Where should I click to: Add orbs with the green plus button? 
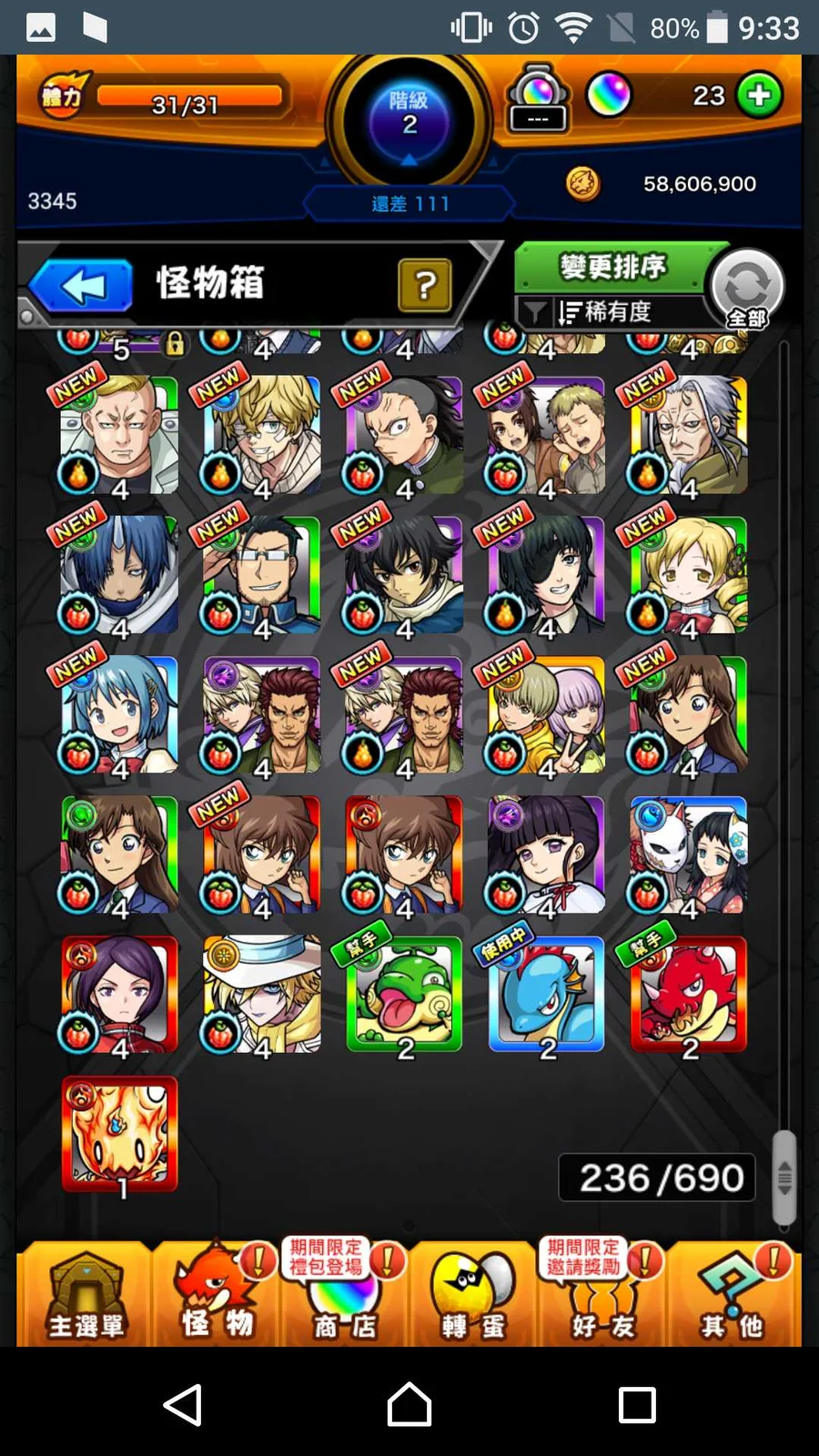(x=759, y=95)
